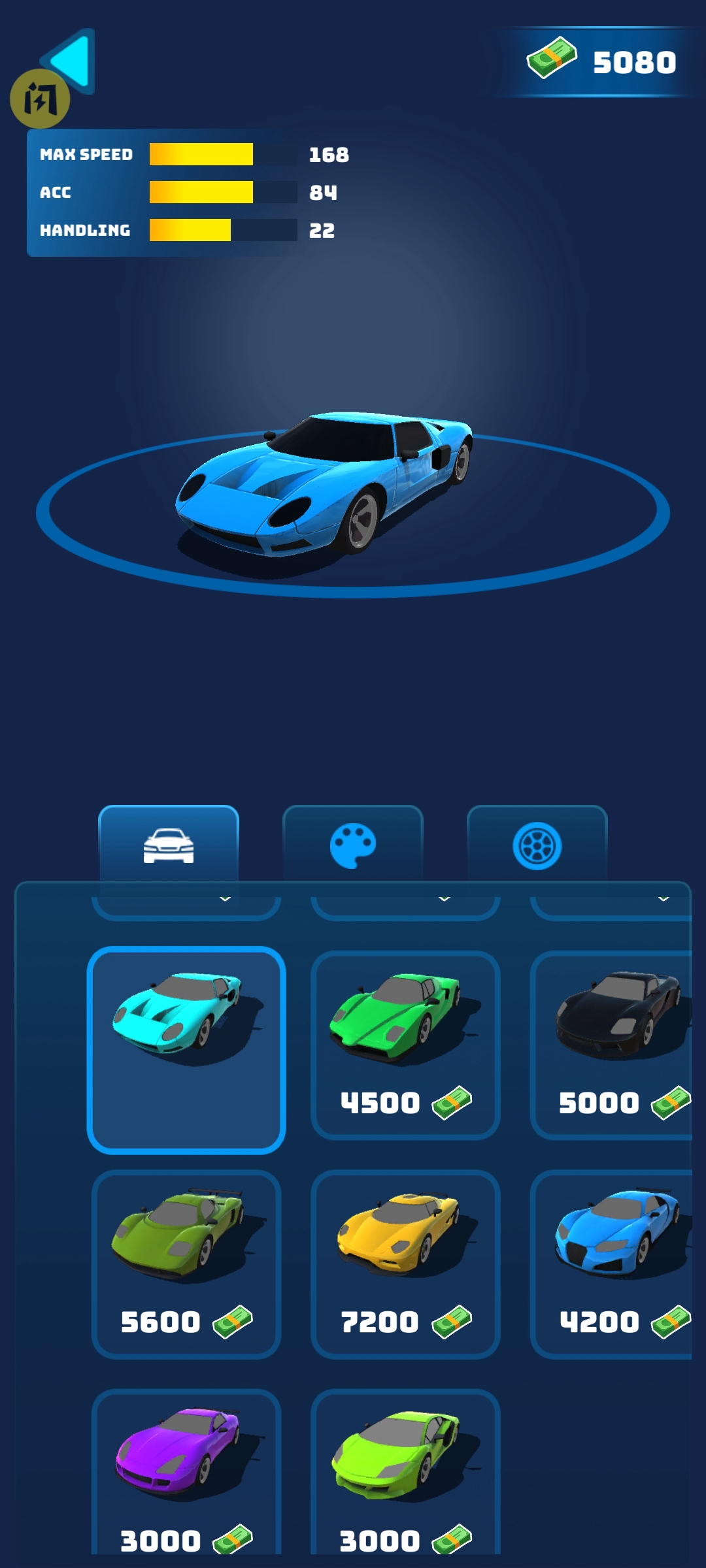Choose the yellow car priced 7200
Screen dimensions: 706x1568
click(x=405, y=1264)
